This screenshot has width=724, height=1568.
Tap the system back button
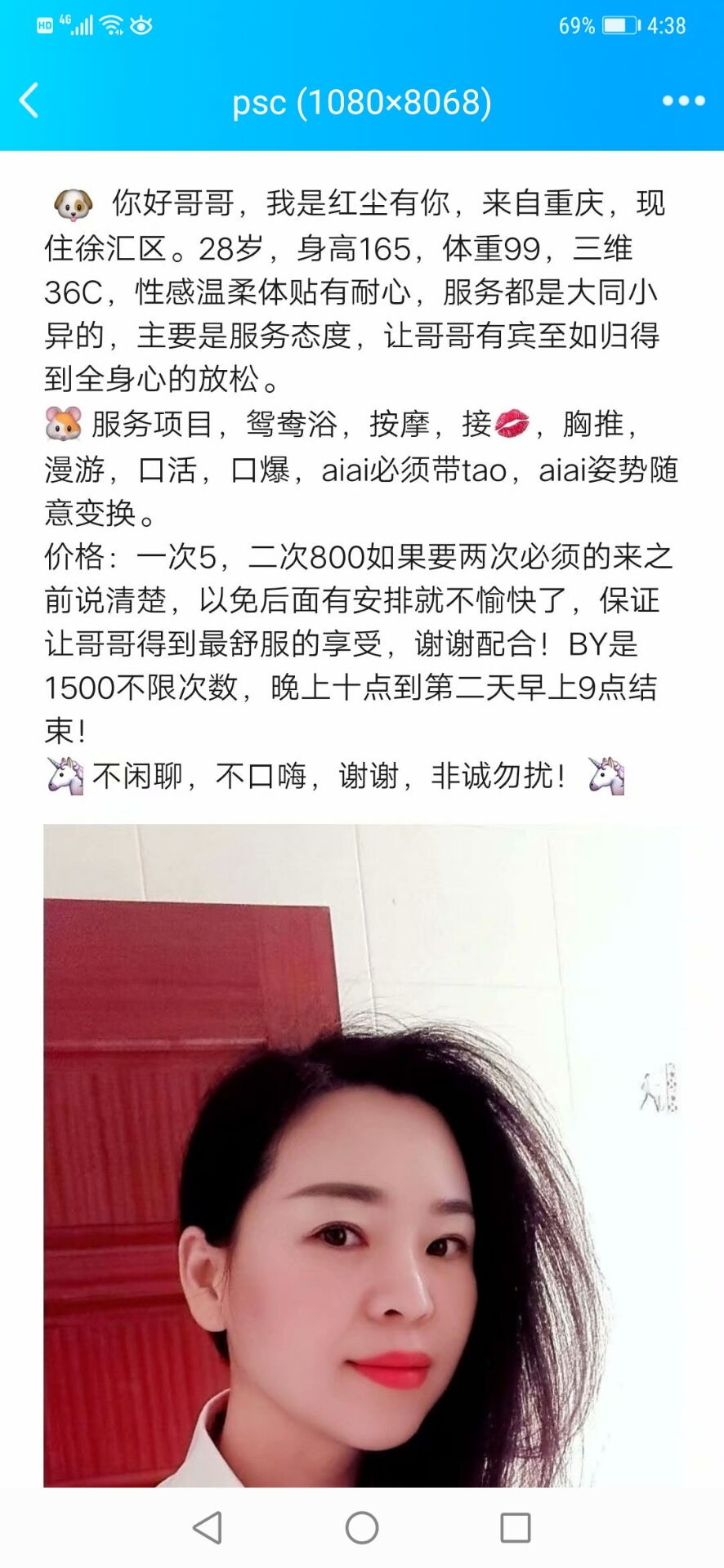(208, 1527)
